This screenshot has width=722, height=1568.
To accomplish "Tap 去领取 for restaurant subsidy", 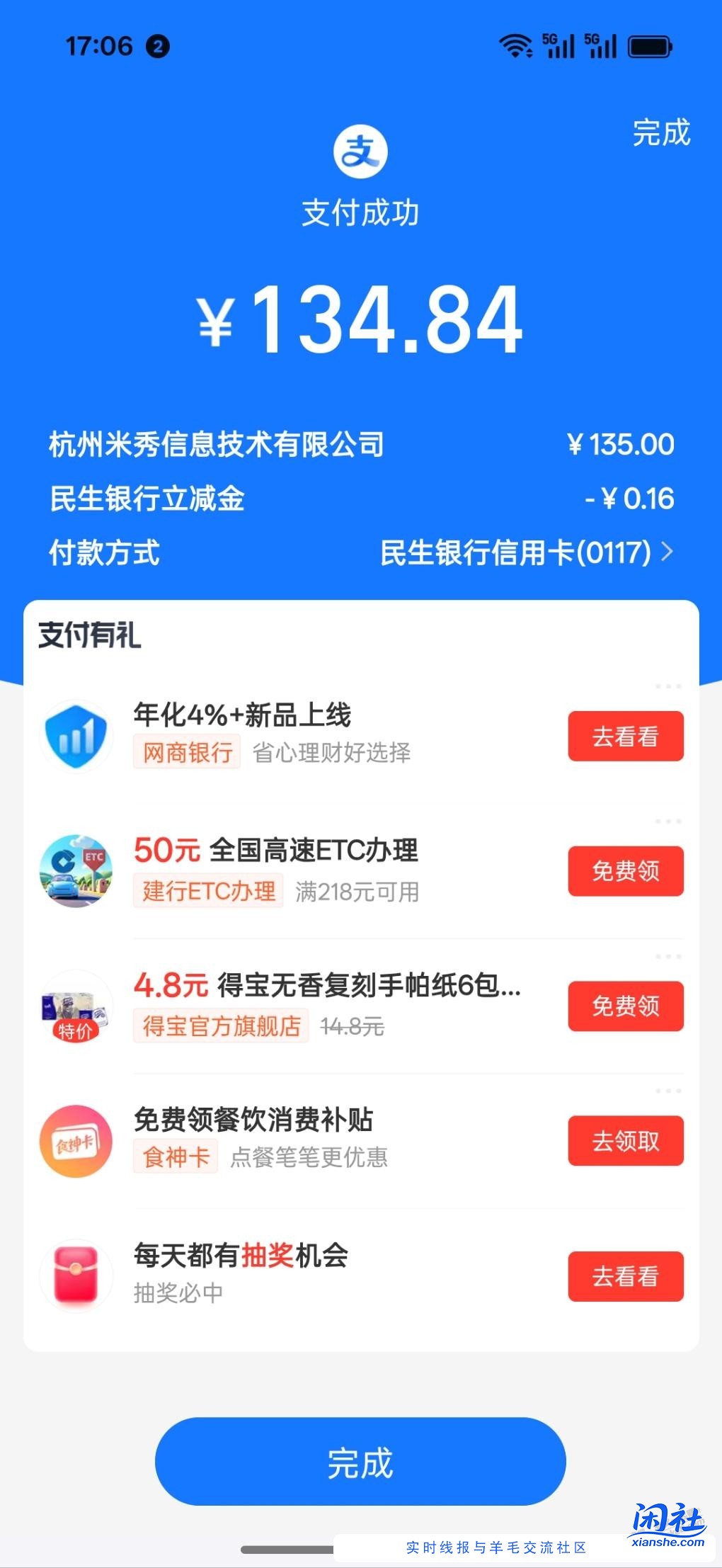I will point(625,1140).
